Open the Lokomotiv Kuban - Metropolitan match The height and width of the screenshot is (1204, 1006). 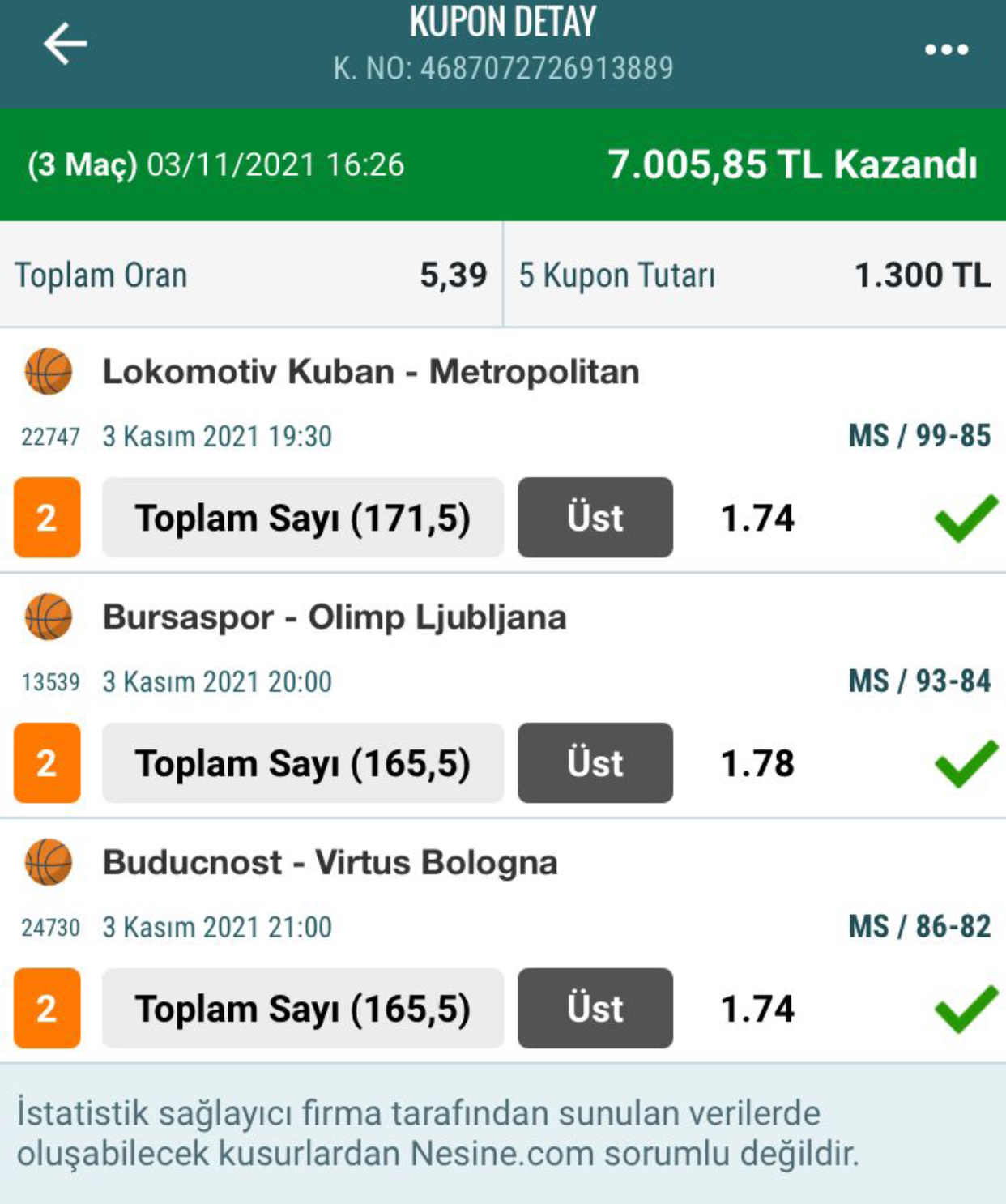click(370, 372)
